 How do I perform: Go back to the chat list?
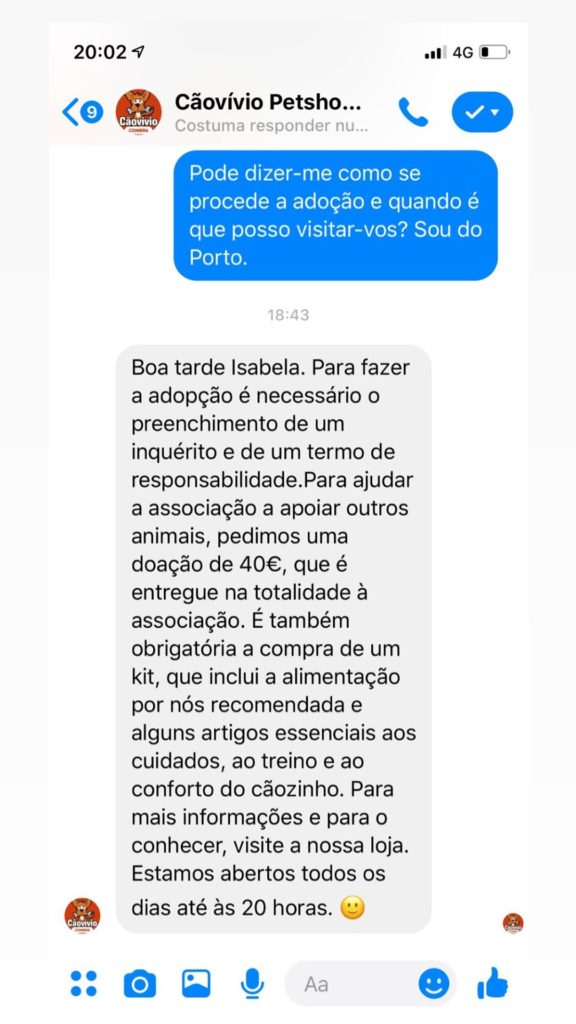pyautogui.click(x=82, y=112)
